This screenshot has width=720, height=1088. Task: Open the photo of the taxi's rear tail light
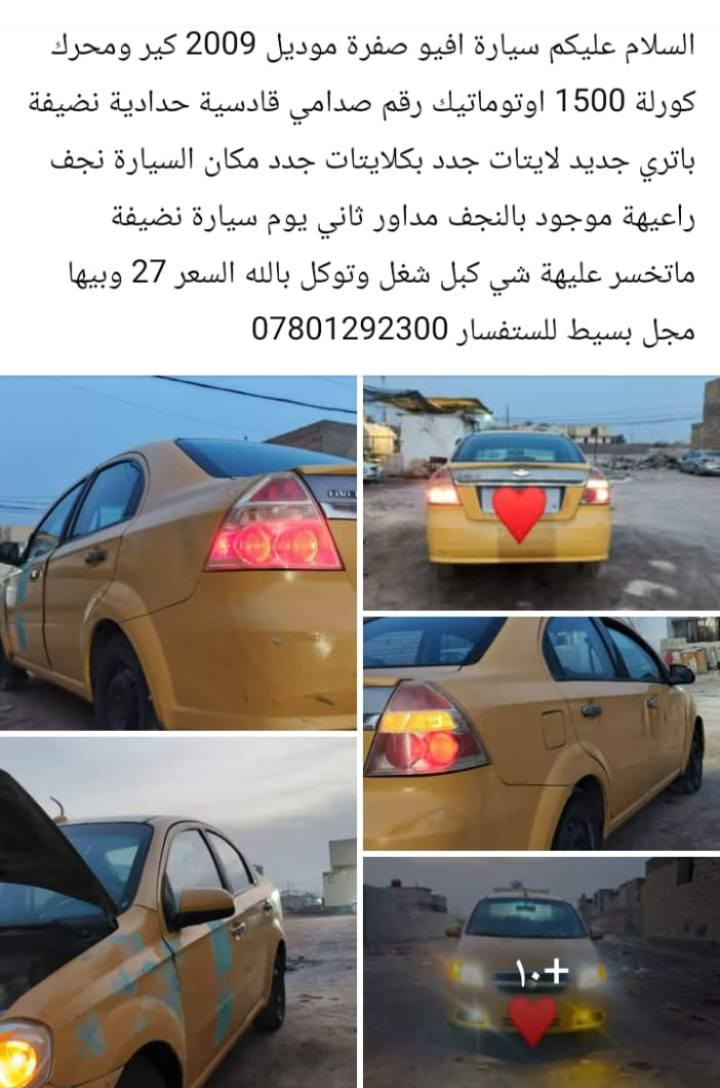tap(178, 552)
